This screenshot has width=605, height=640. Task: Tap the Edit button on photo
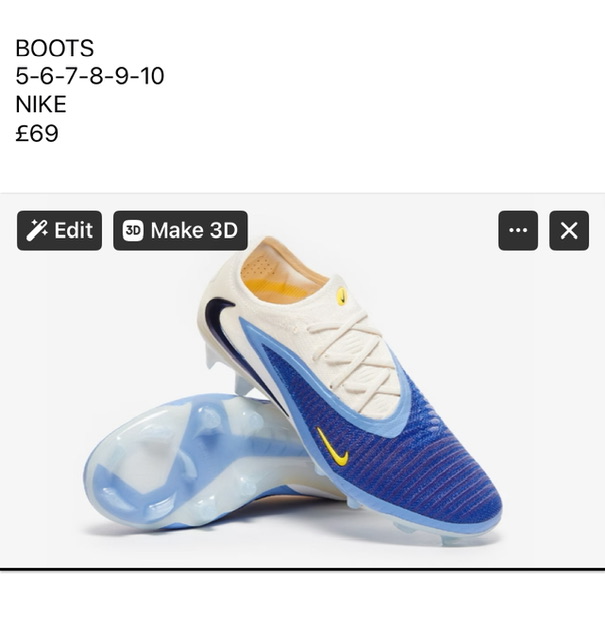pyautogui.click(x=59, y=230)
